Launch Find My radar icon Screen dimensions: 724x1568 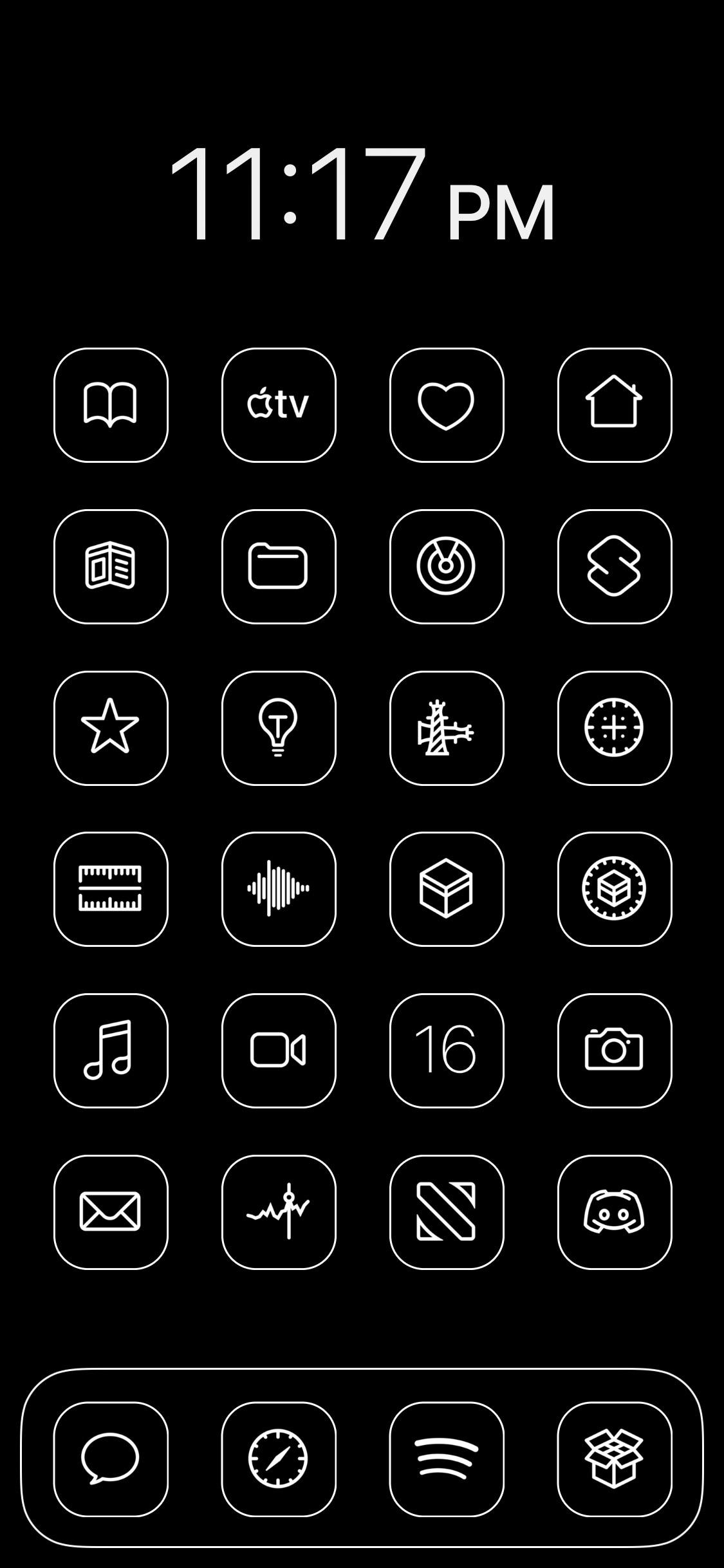[447, 566]
